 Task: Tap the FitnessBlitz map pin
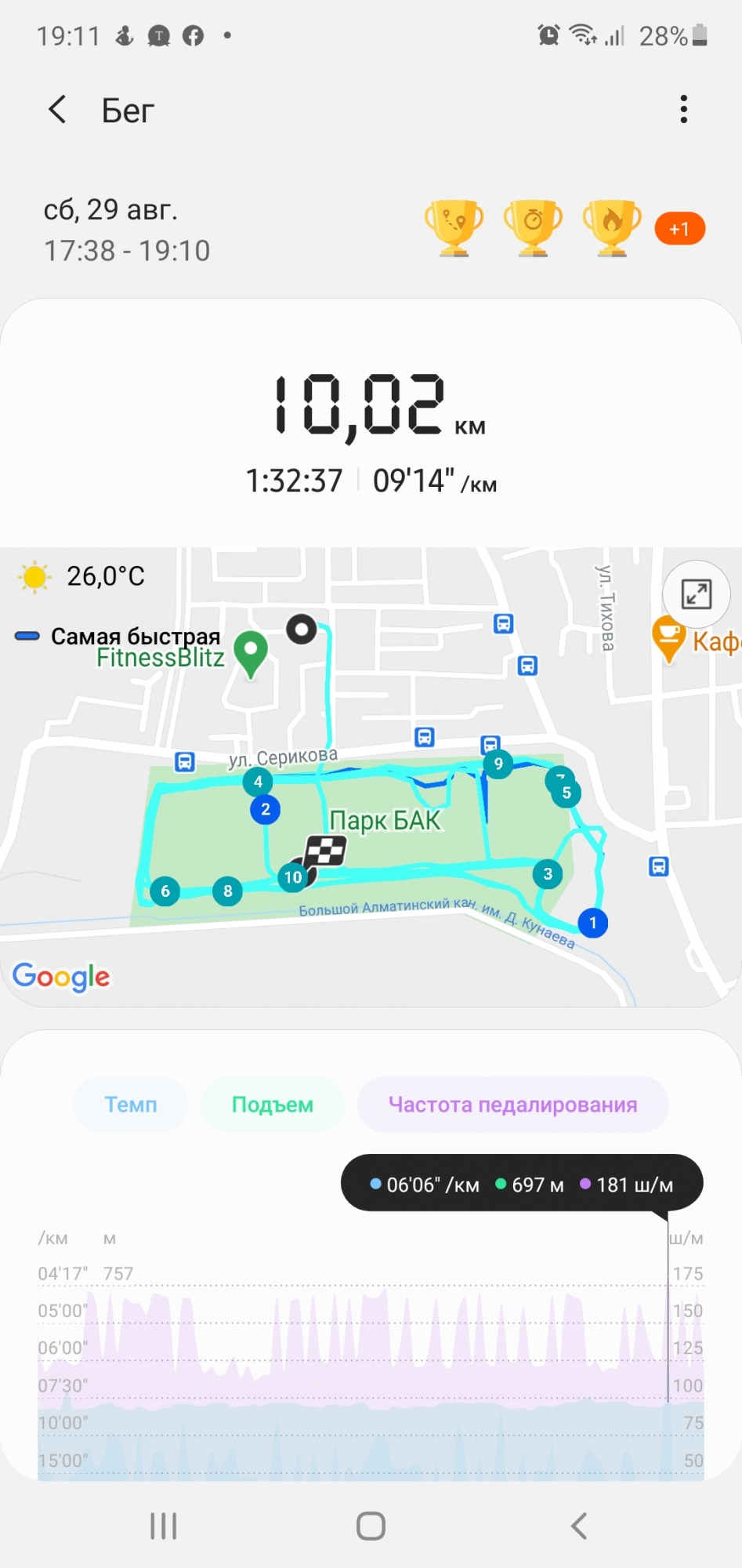[x=251, y=653]
